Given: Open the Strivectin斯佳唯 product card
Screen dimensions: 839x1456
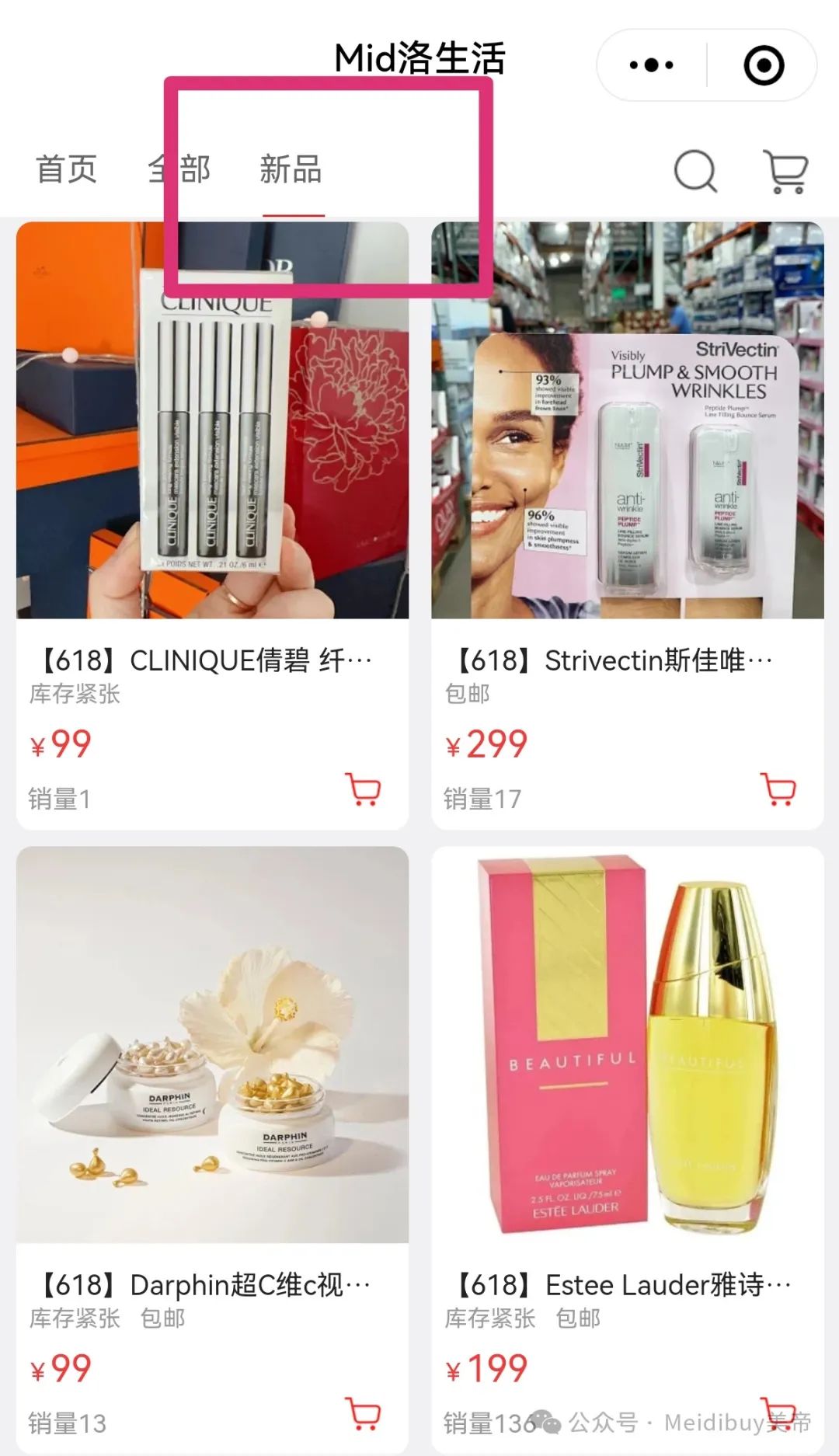Looking at the screenshot, I should click(628, 526).
